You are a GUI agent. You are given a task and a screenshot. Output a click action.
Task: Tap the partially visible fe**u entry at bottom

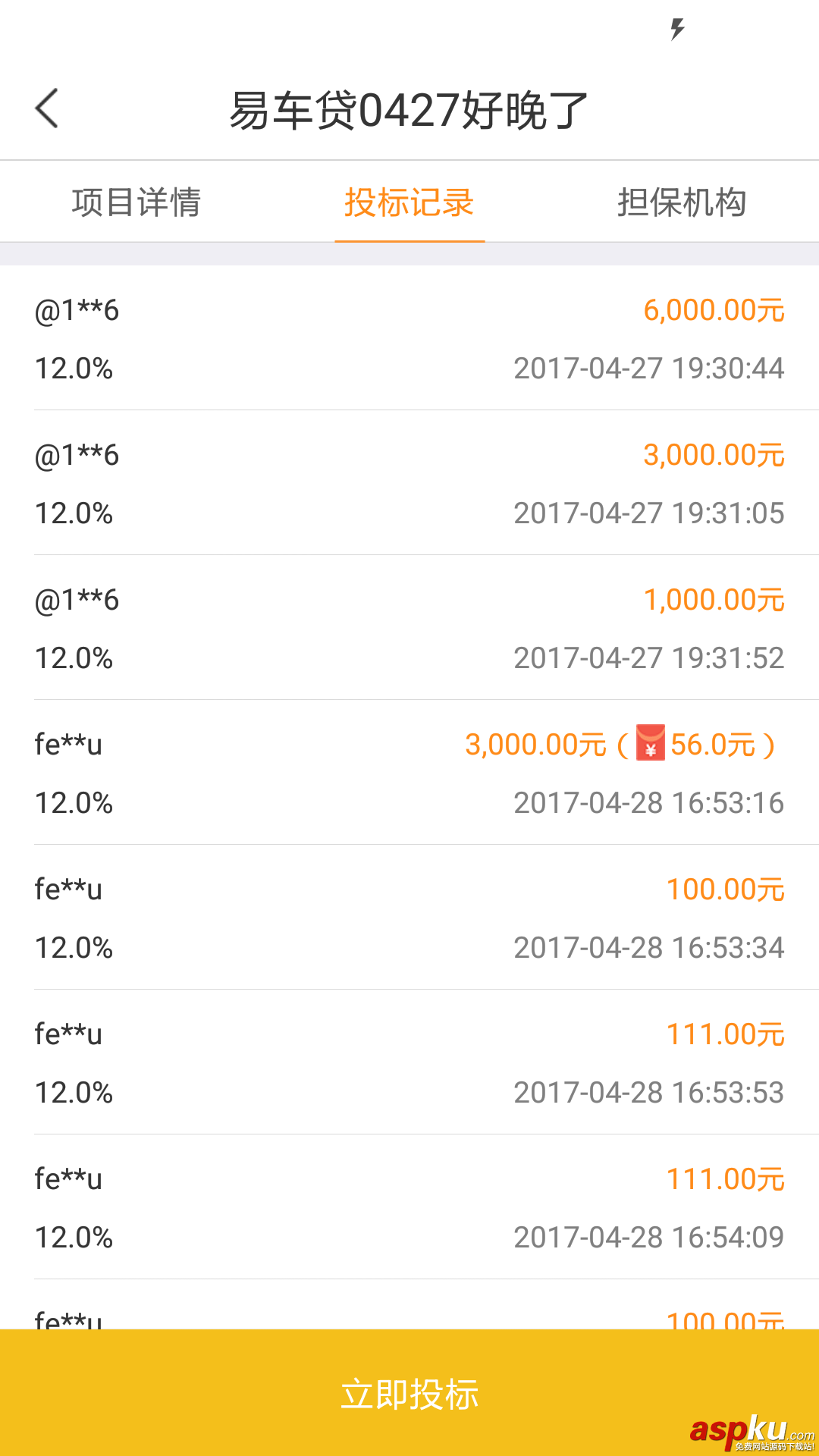[68, 1319]
